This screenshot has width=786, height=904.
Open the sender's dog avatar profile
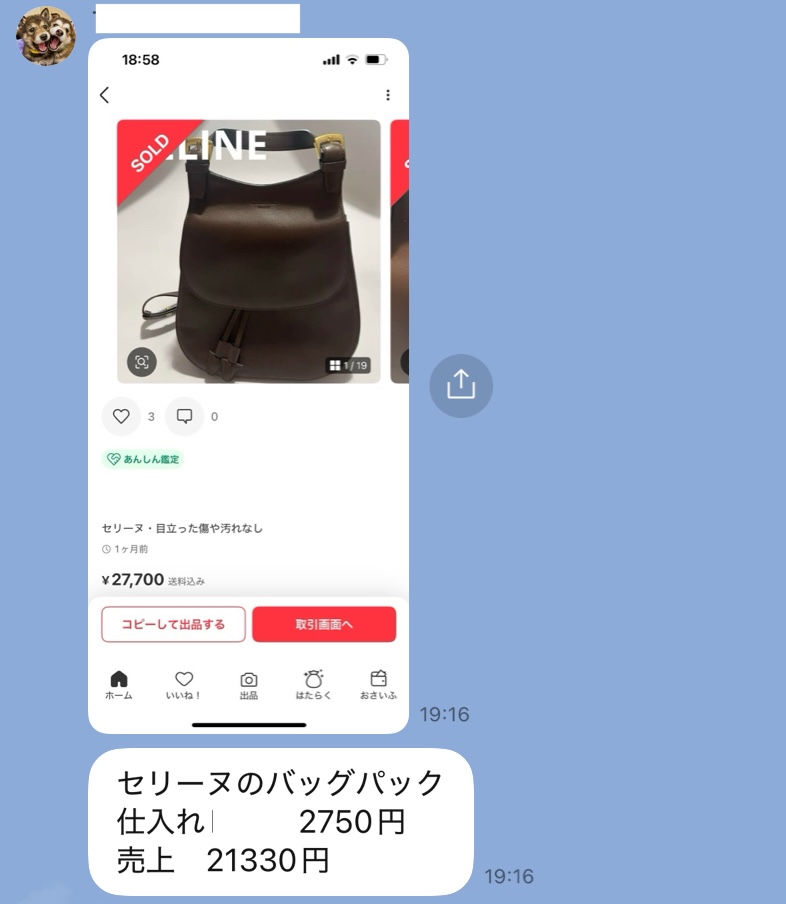tap(46, 35)
